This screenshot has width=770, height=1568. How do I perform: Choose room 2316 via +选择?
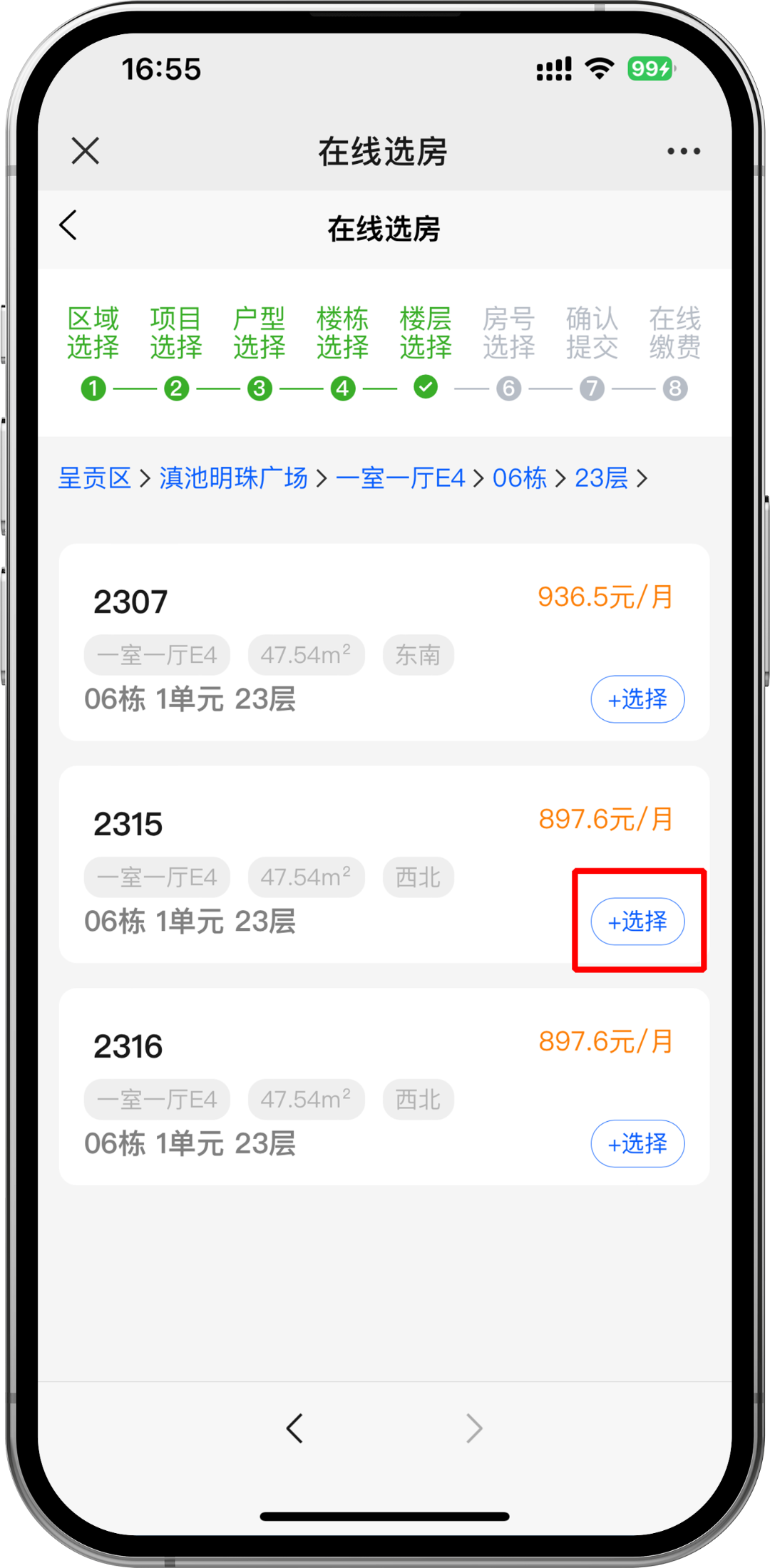pos(637,1144)
